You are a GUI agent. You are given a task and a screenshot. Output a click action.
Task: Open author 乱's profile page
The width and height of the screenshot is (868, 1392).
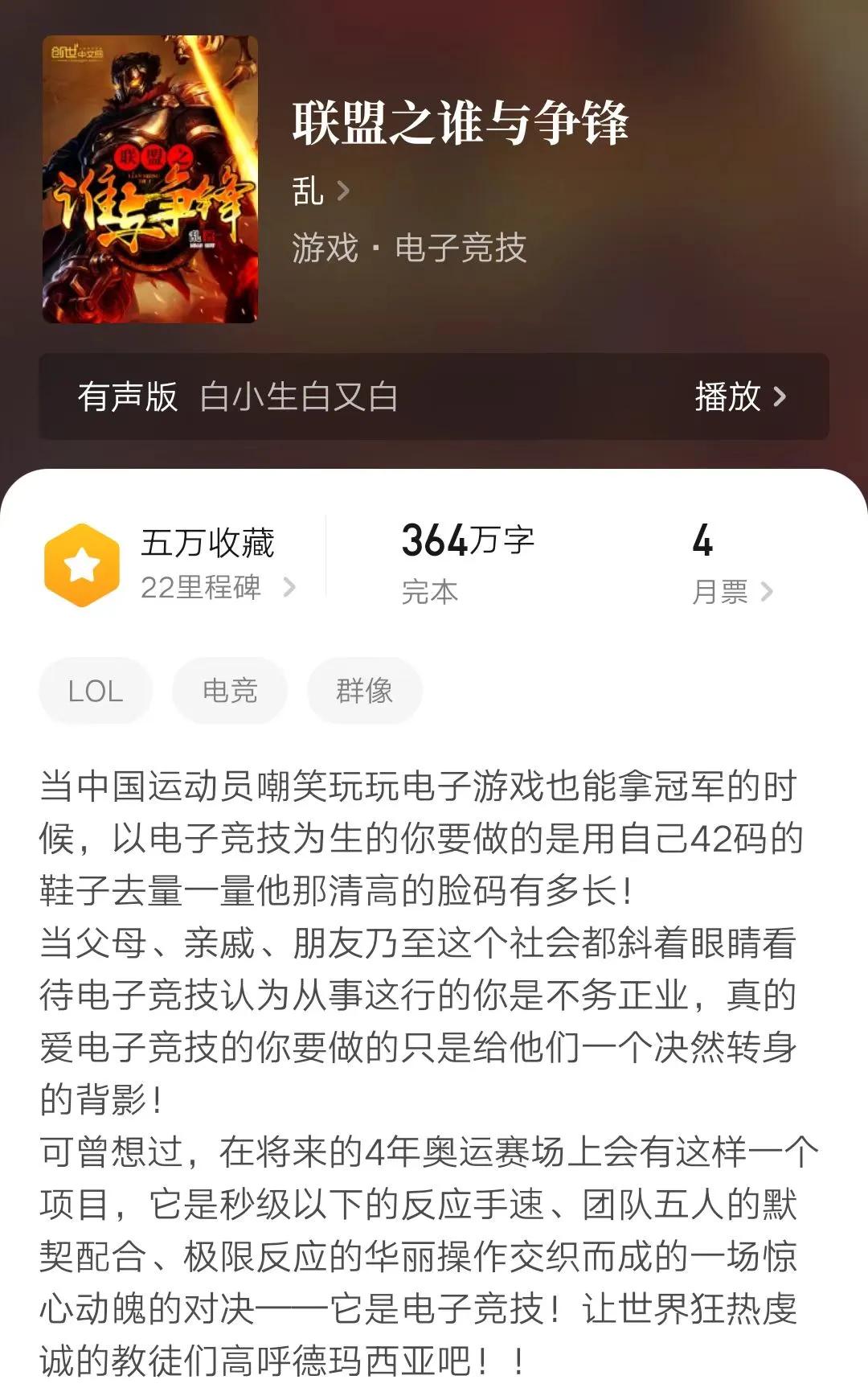[x=320, y=191]
